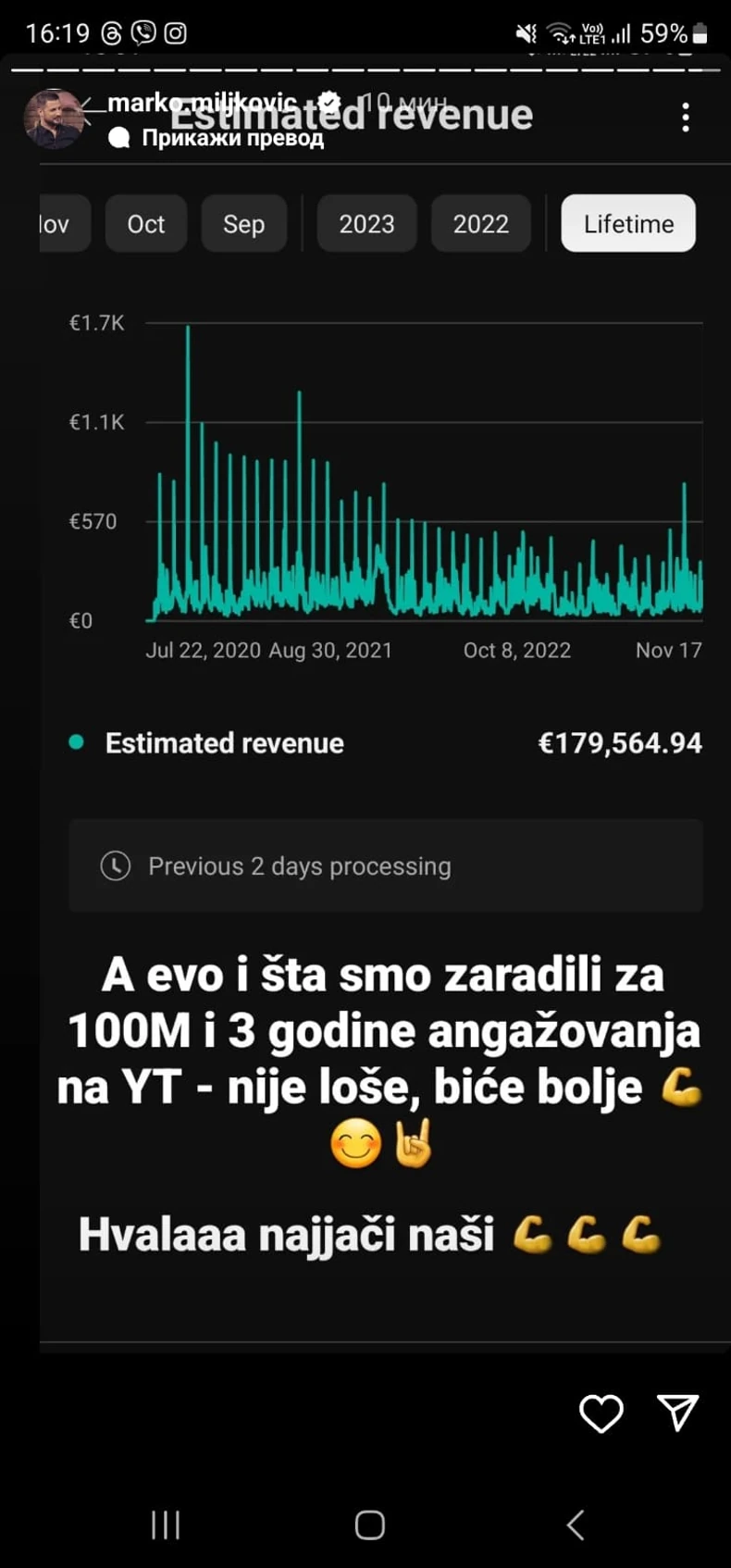This screenshot has height=1568, width=731.
Task: Click the verified badge next to the username
Action: (329, 103)
